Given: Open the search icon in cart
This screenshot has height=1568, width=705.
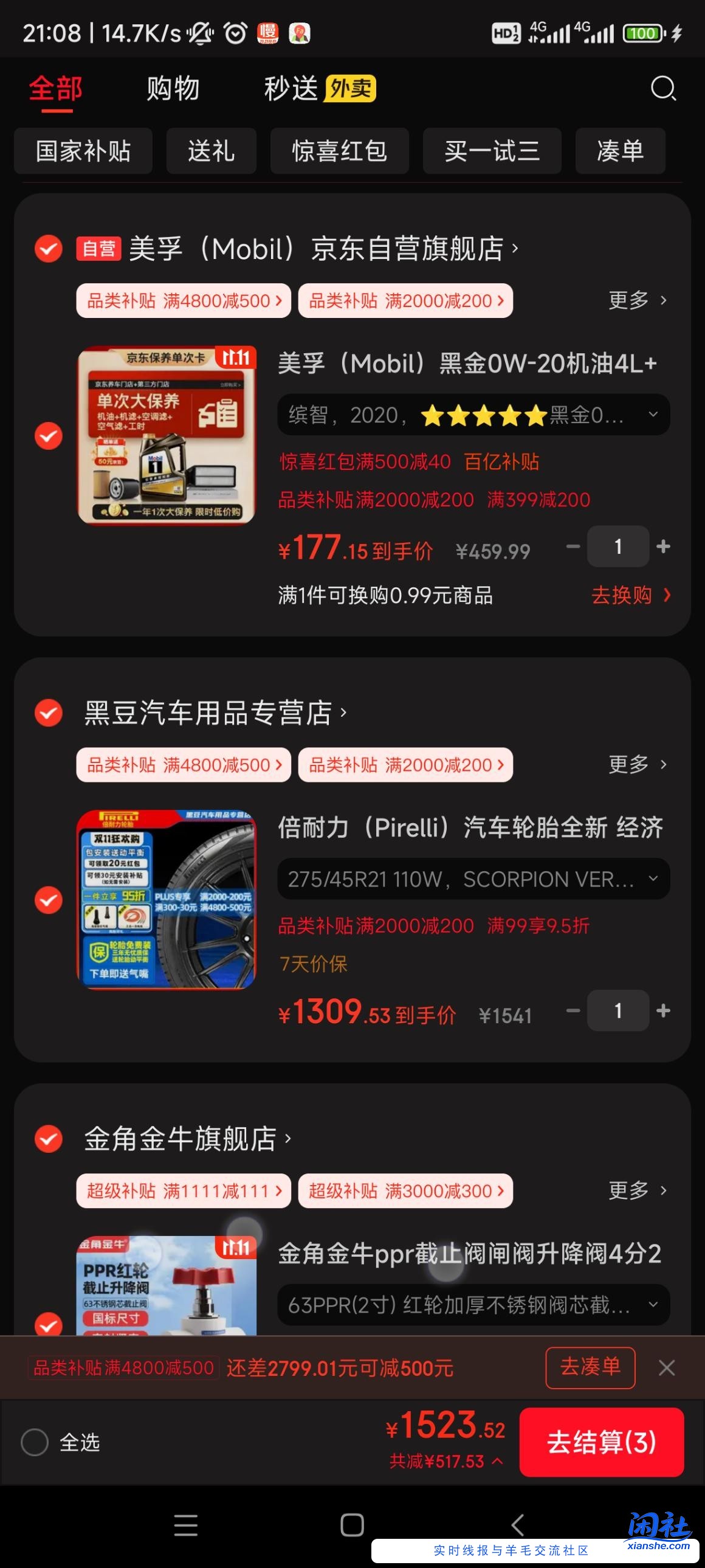Looking at the screenshot, I should click(662, 89).
